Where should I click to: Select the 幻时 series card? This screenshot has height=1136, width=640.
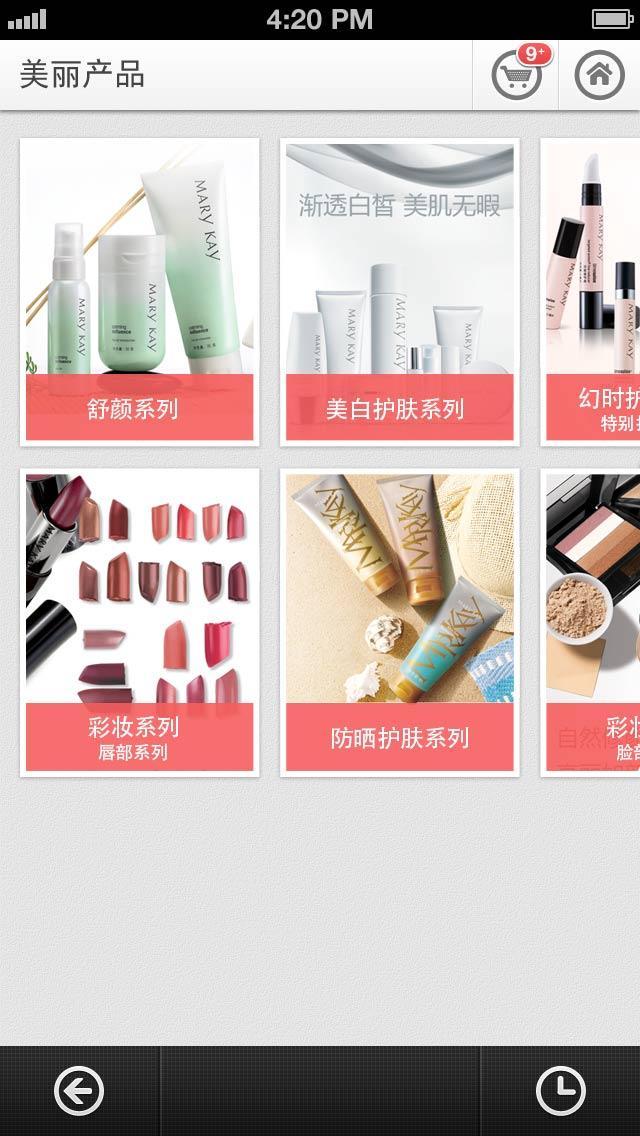tap(592, 291)
